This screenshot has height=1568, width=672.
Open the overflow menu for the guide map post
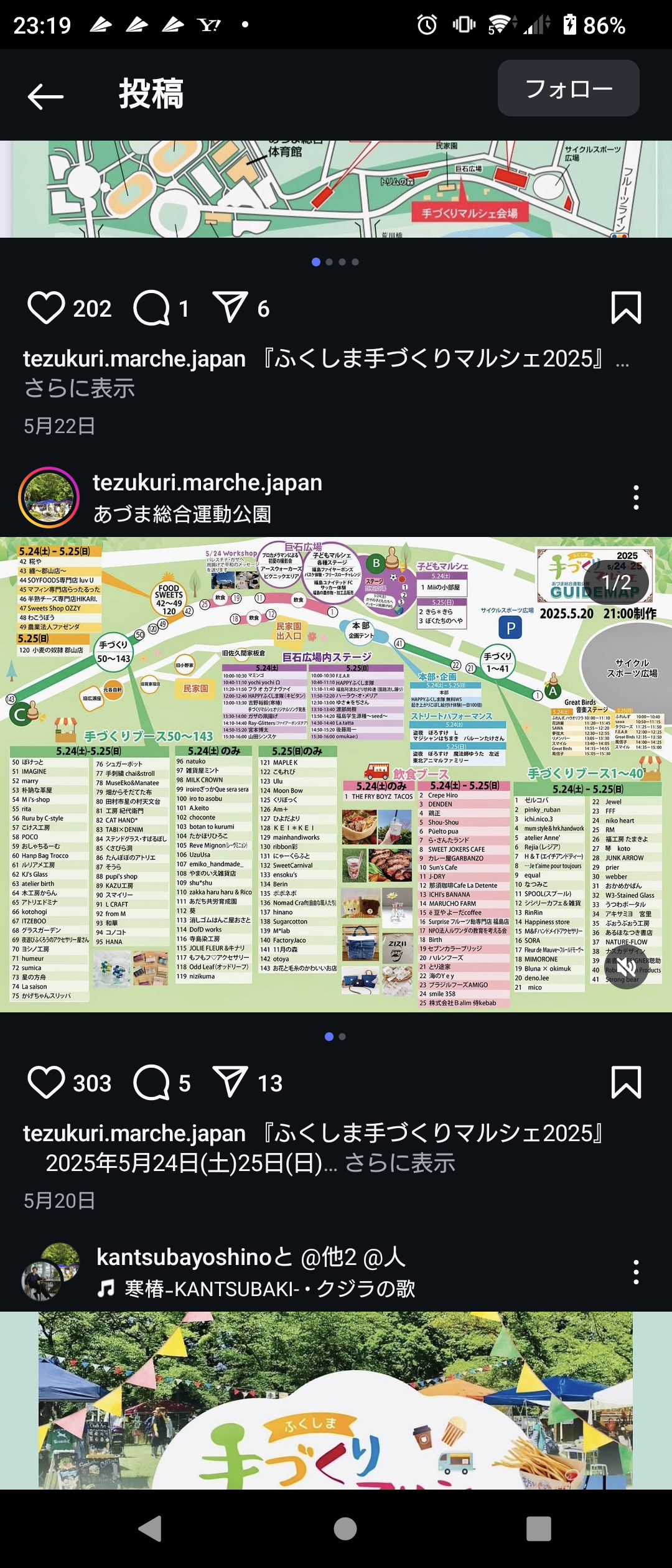click(x=635, y=497)
